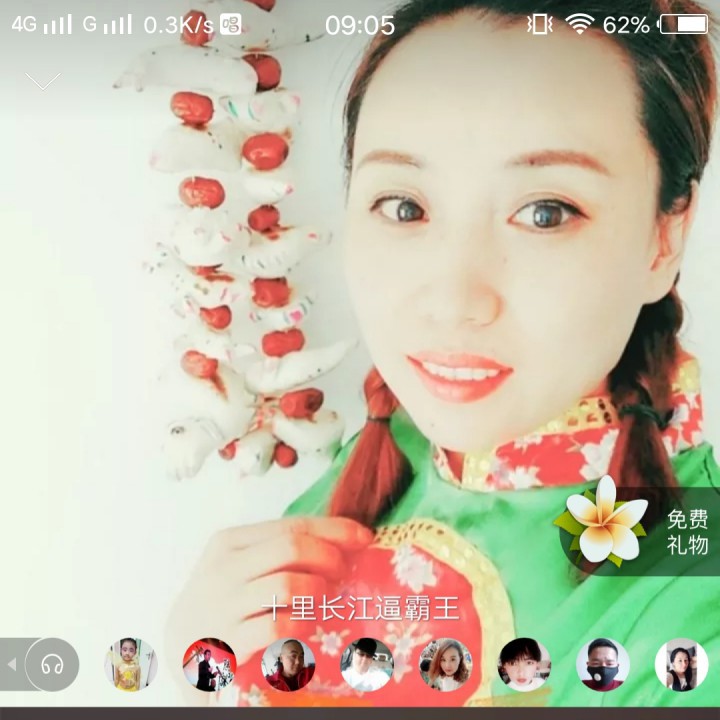The height and width of the screenshot is (720, 720).
Task: Open the viewer avatar of girl in yellow dress
Action: (130, 665)
